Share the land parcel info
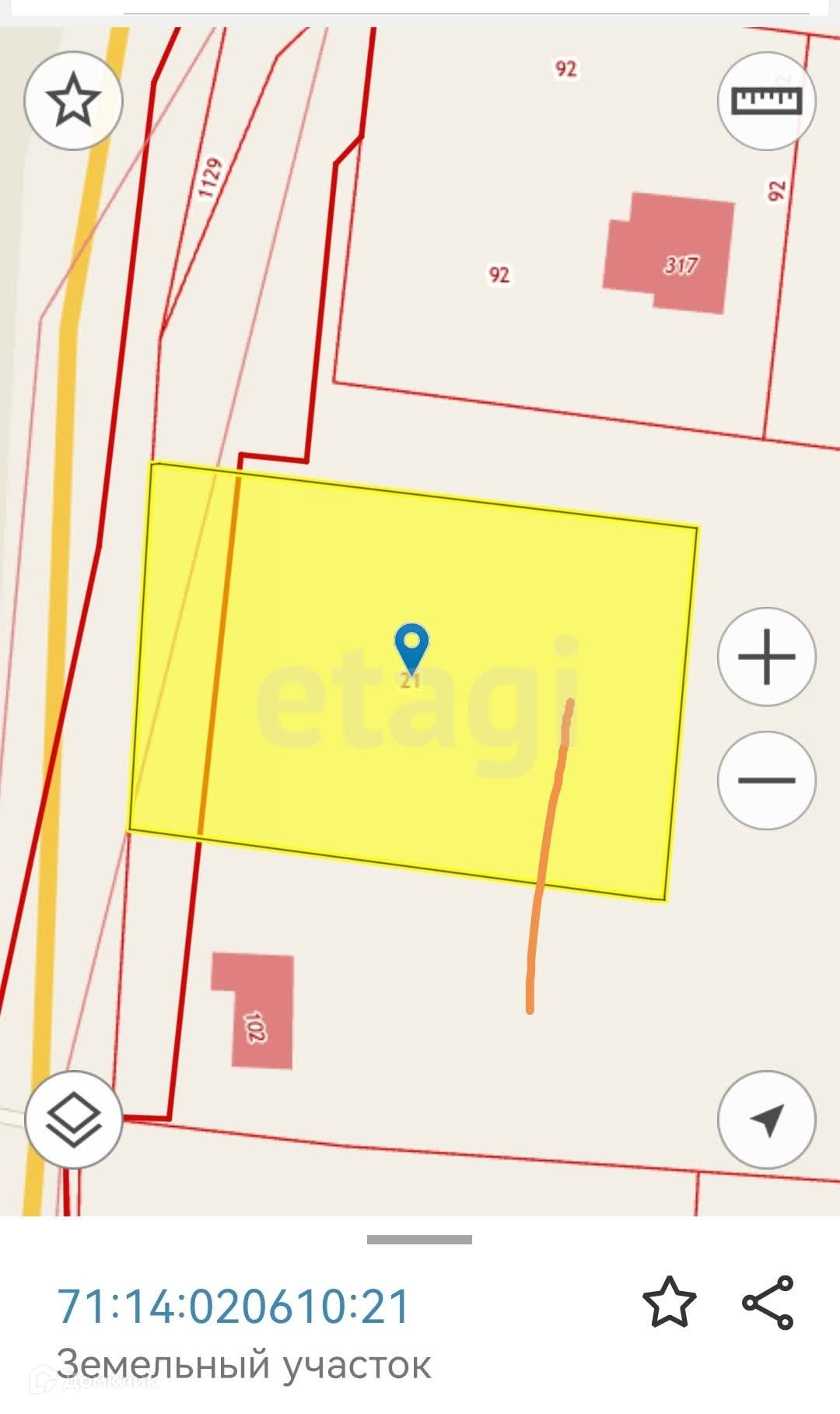The image size is (840, 1414). tap(767, 1301)
